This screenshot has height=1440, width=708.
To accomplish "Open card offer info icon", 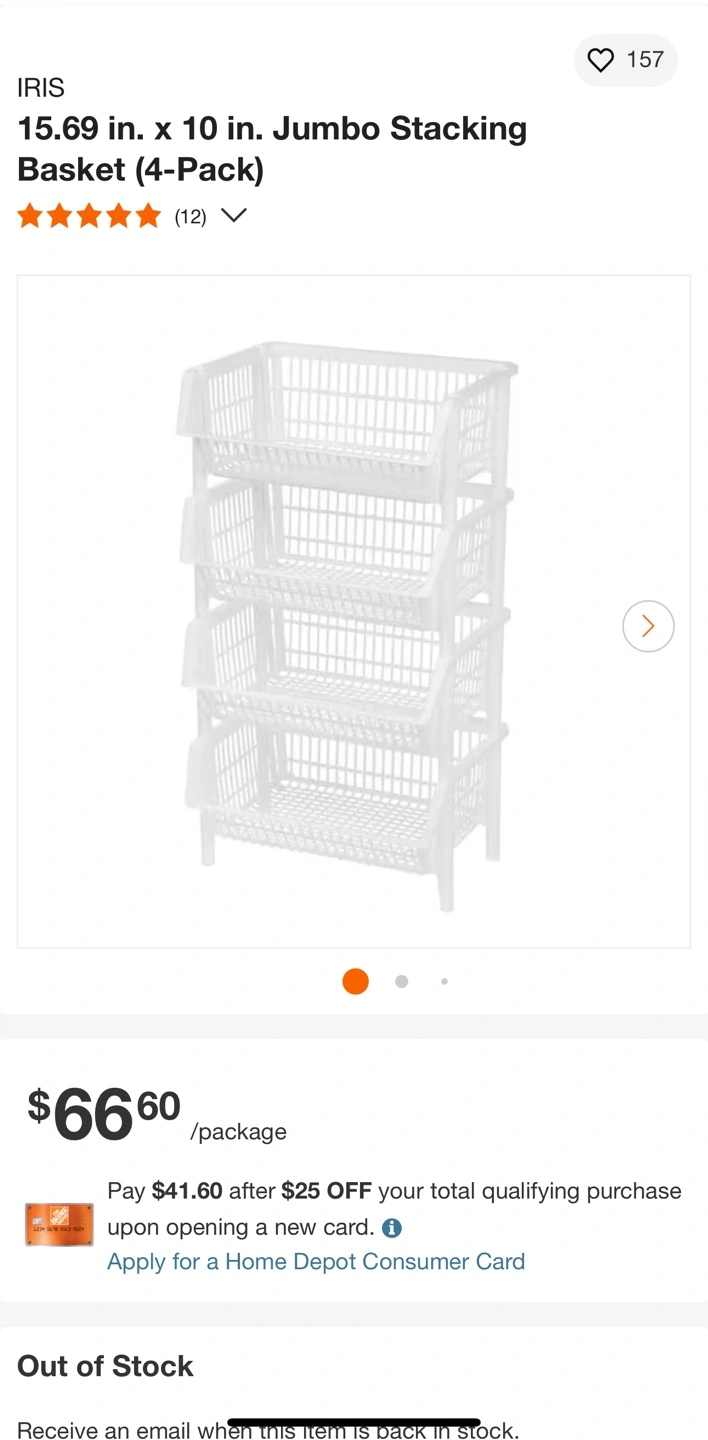I will pos(392,1228).
